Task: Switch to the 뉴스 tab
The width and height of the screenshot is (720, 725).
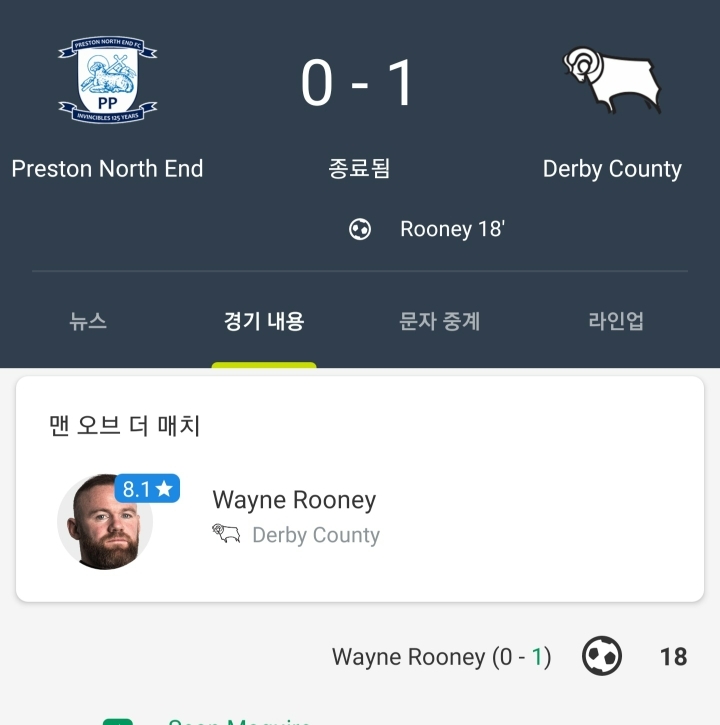Action: pos(88,321)
